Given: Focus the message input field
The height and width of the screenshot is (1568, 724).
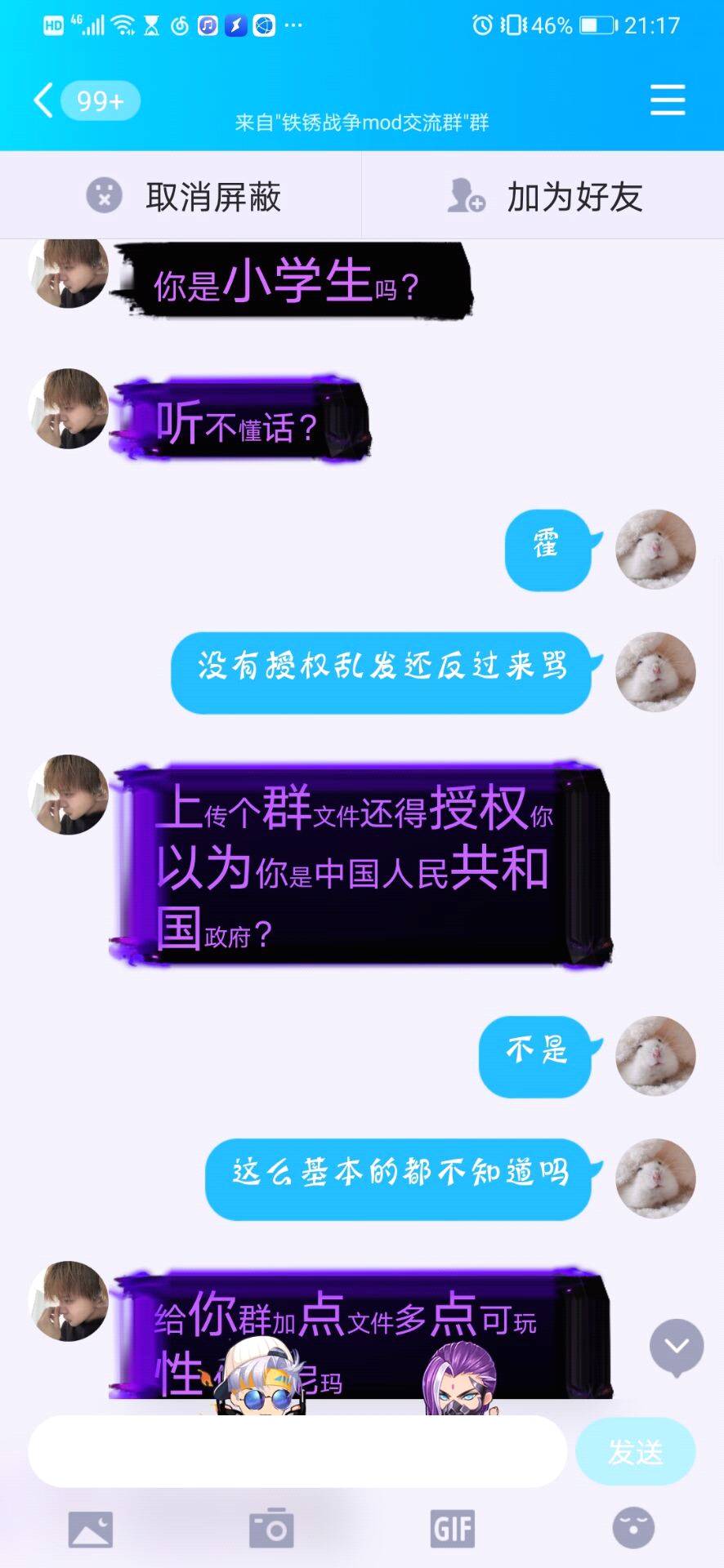Looking at the screenshot, I should click(x=297, y=1451).
